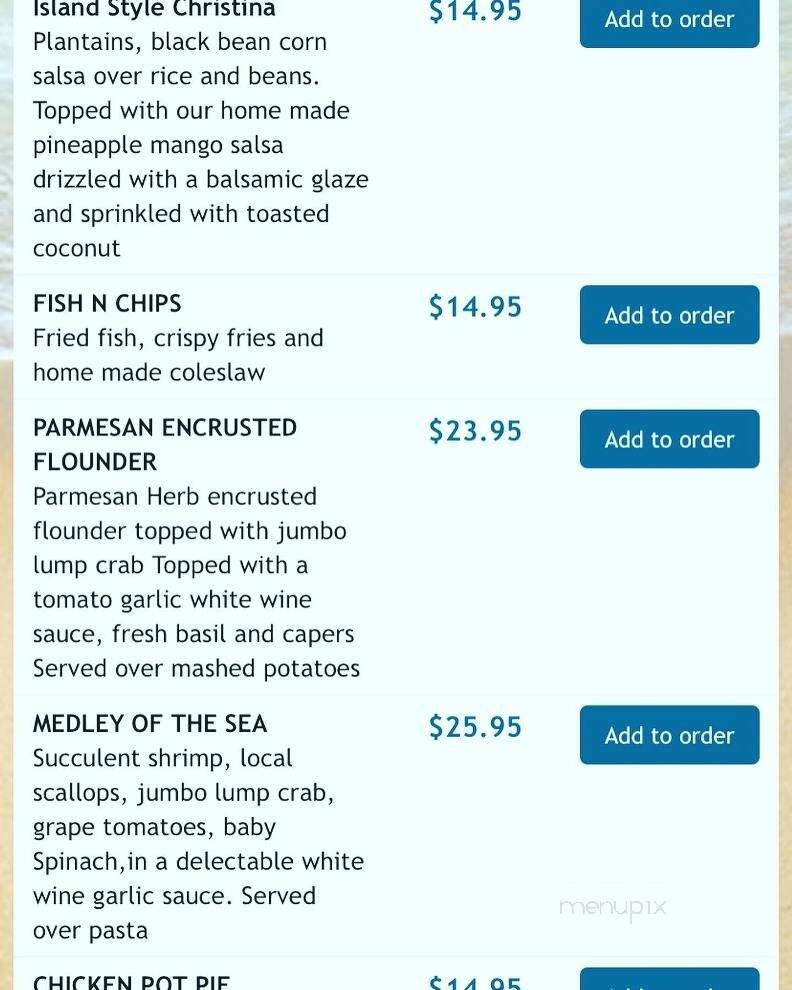Image resolution: width=792 pixels, height=990 pixels.
Task: Click the $23.95 flounder price
Action: 474,430
